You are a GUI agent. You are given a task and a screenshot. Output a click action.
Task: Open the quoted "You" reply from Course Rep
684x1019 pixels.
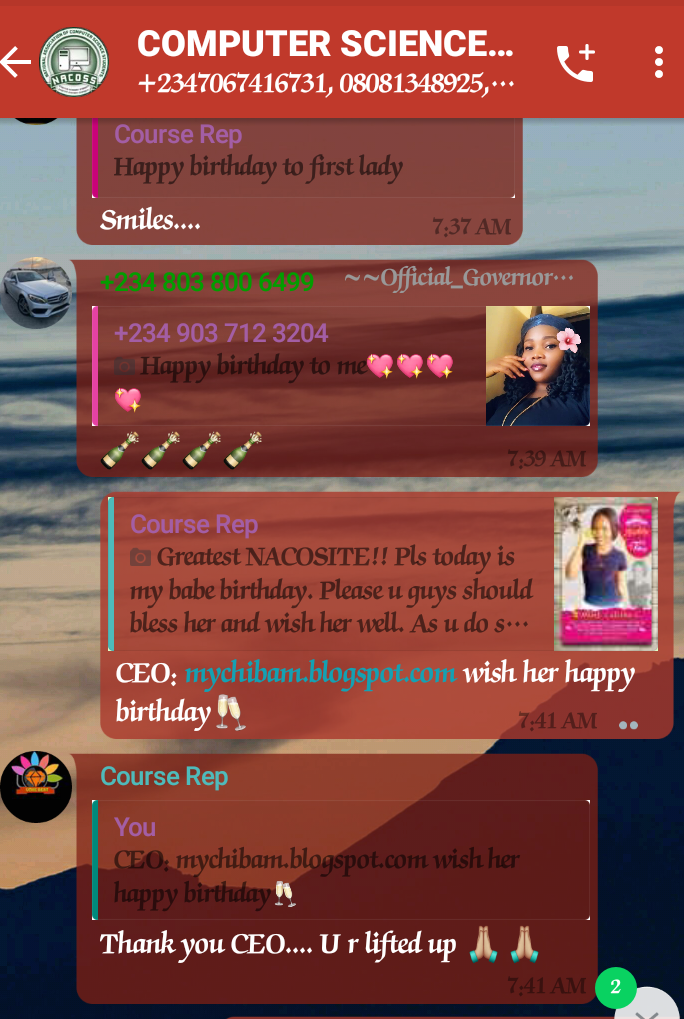(x=340, y=860)
